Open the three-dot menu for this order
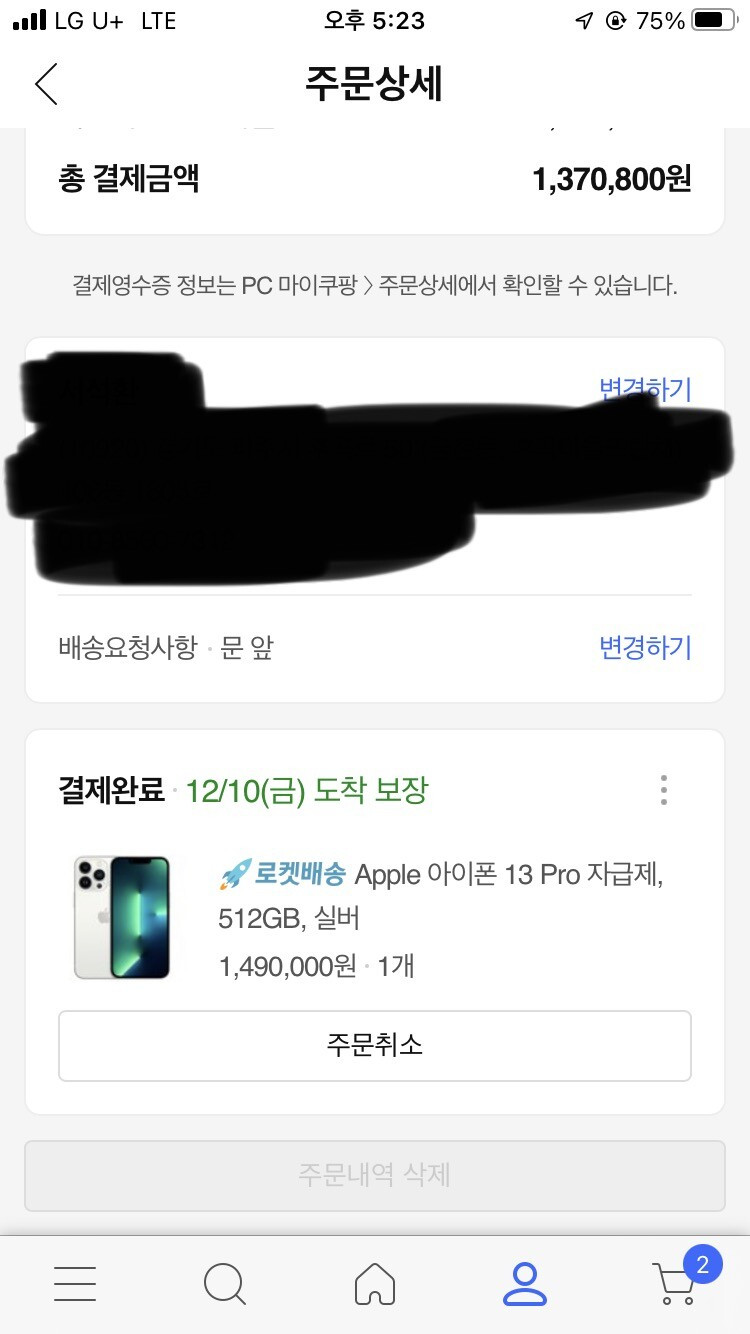750x1334 pixels. pyautogui.click(x=663, y=790)
